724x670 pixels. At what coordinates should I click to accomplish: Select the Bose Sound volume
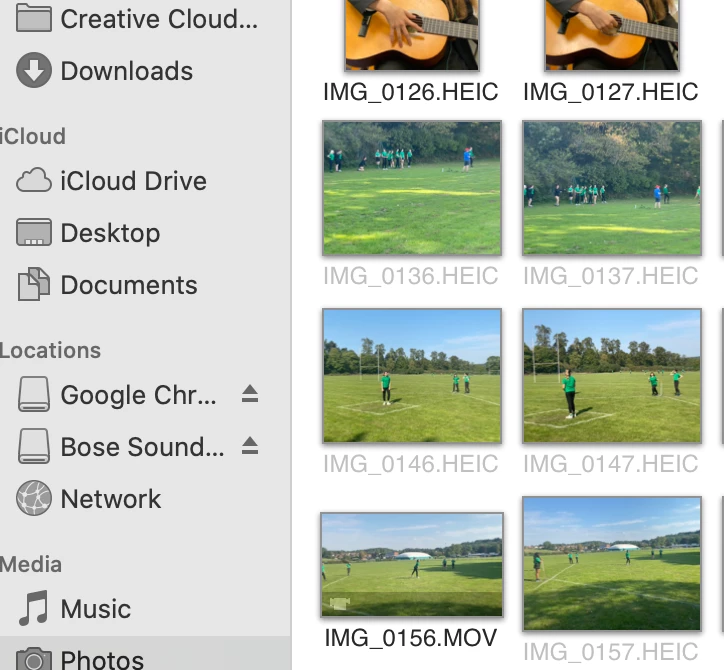click(x=142, y=447)
